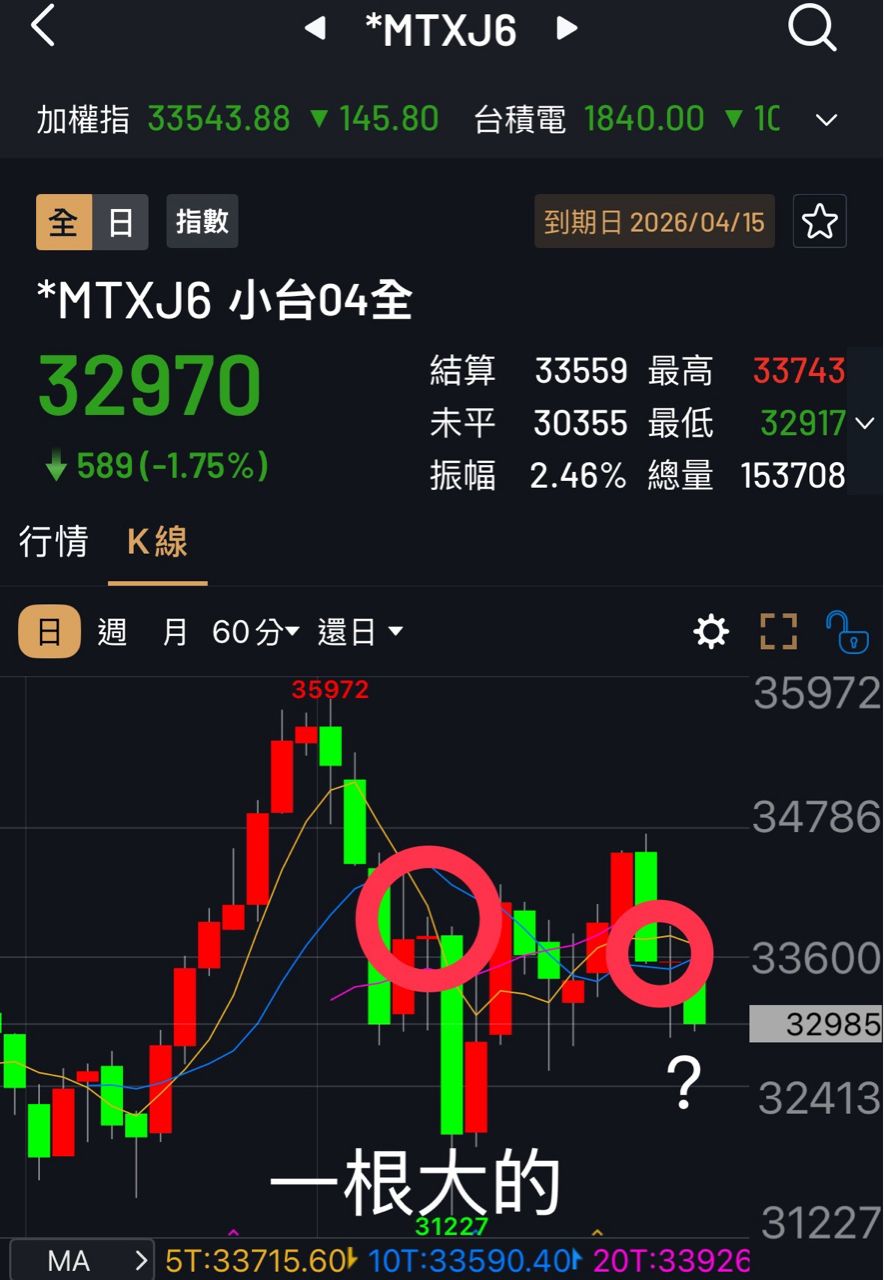The width and height of the screenshot is (884, 1280).
Task: Expand the index ticker dropdown
Action: click(826, 120)
